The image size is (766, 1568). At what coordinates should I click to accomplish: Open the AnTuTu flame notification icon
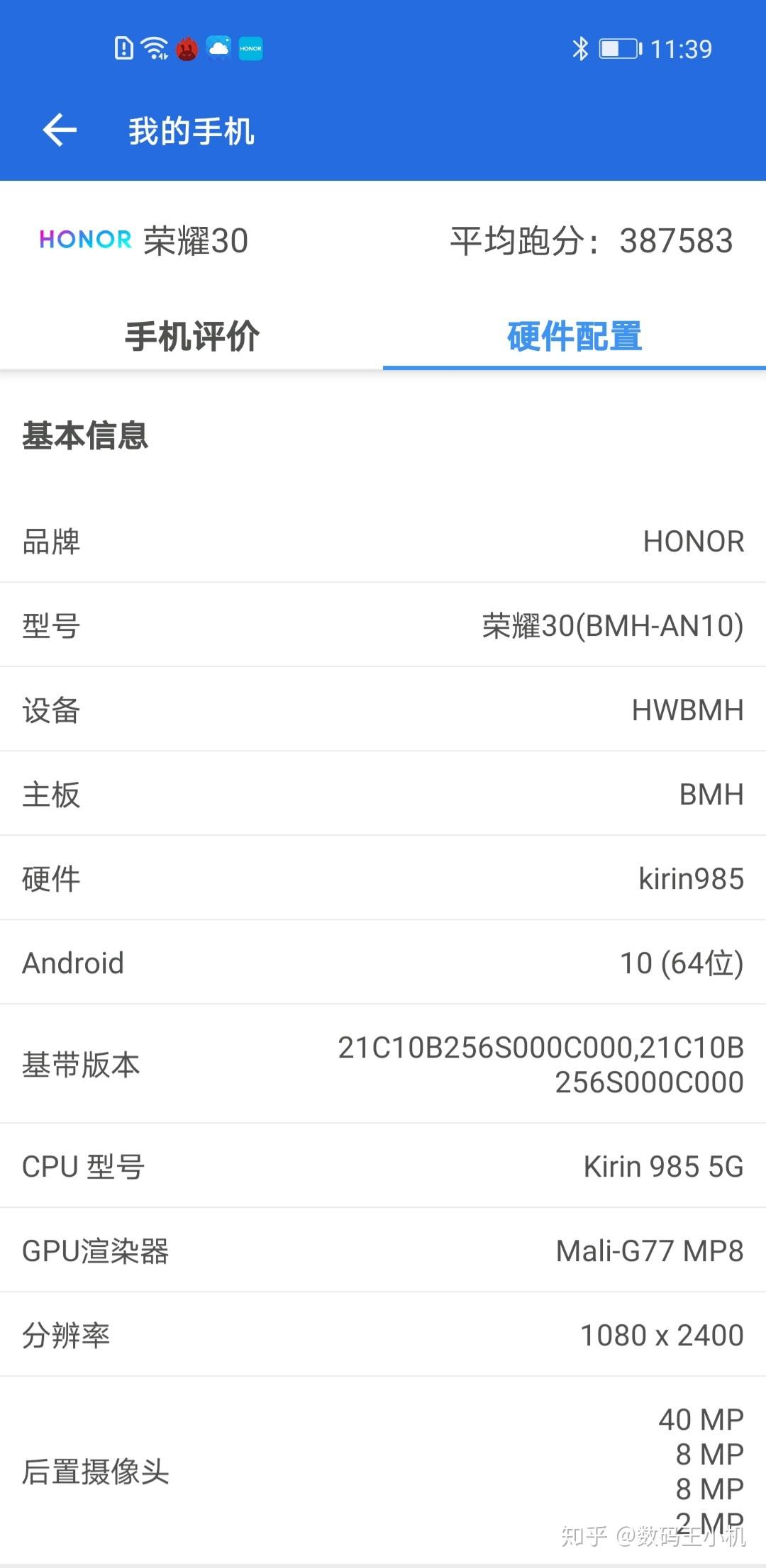[x=186, y=48]
